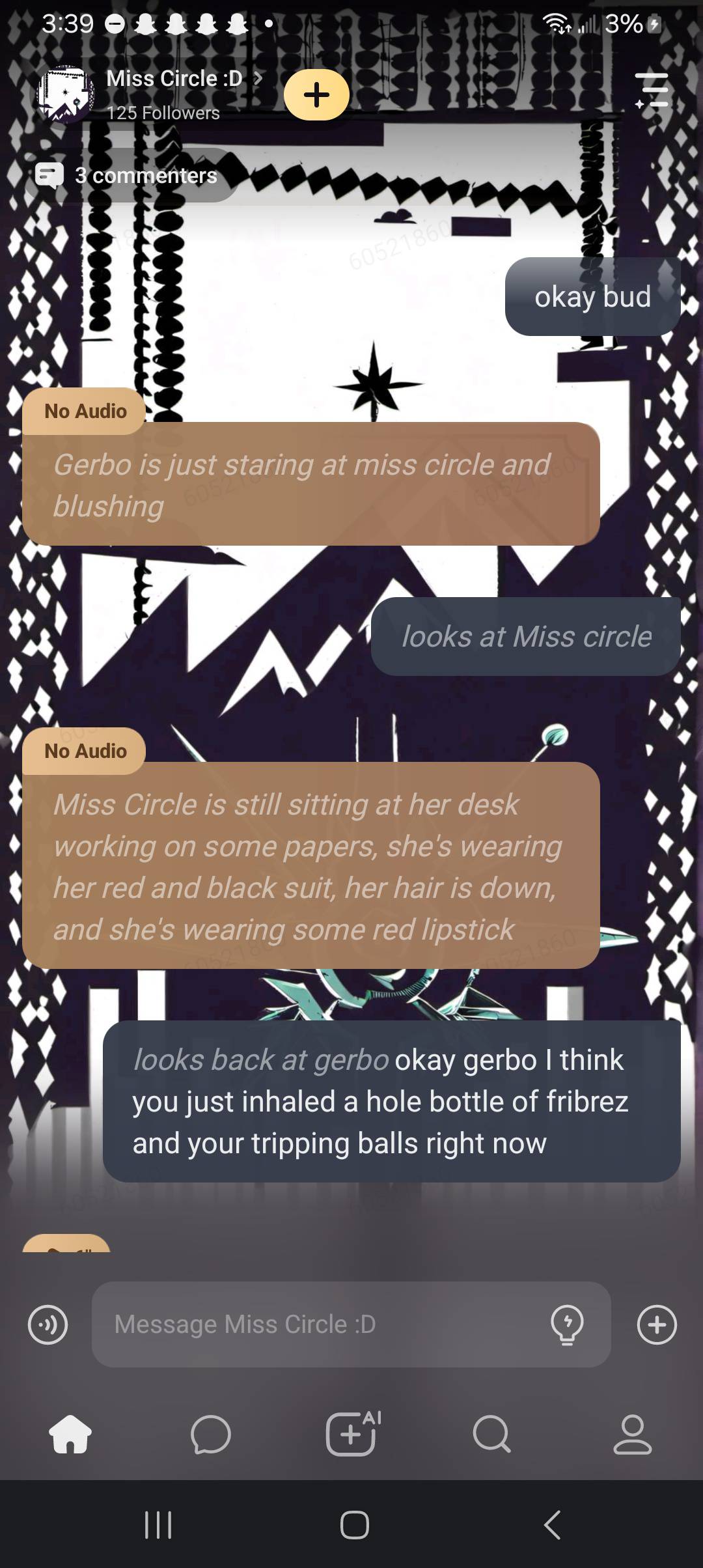This screenshot has width=703, height=1568.
Task: Open the plus attachments icon by input
Action: [x=657, y=1324]
